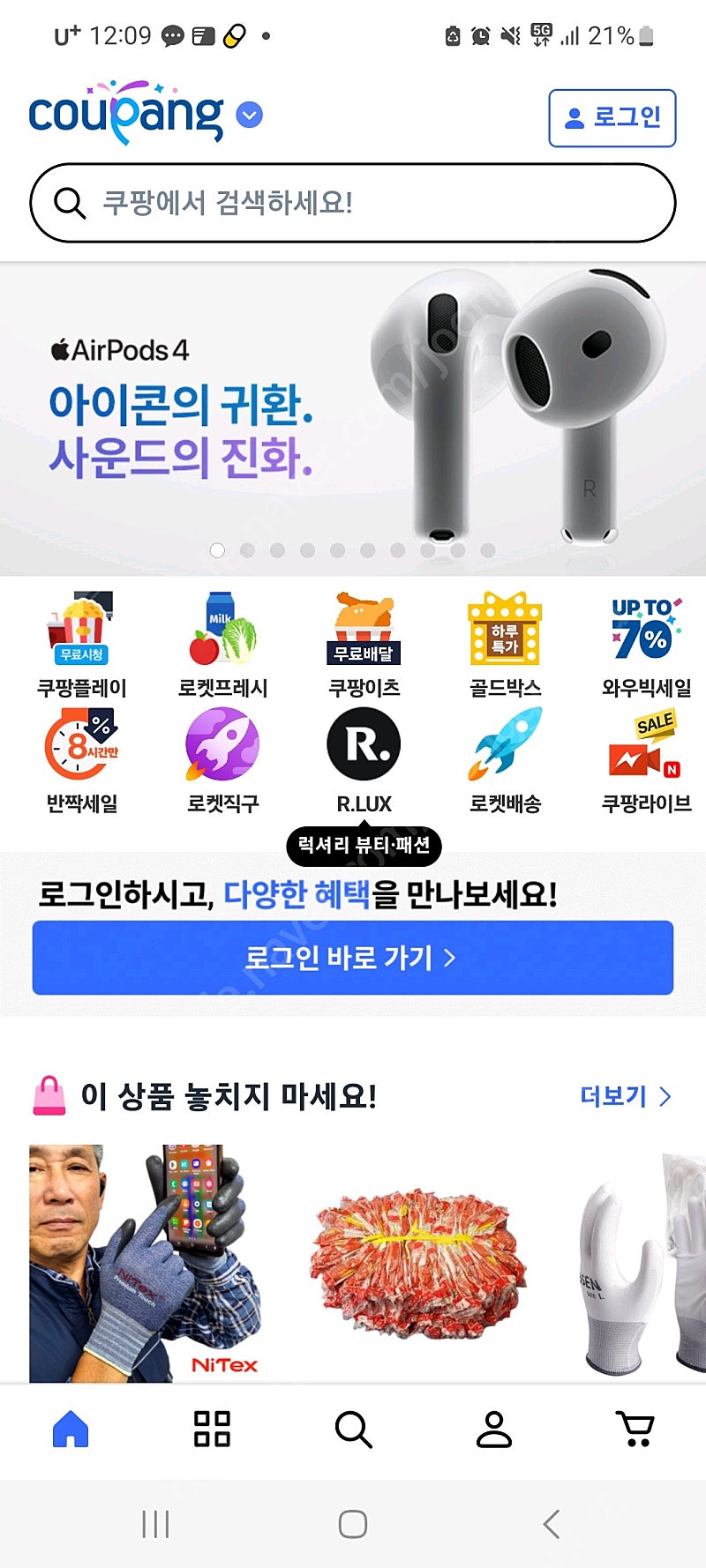The width and height of the screenshot is (706, 1568).
Task: Open 반짝세일 shortcut
Action: coord(81,762)
